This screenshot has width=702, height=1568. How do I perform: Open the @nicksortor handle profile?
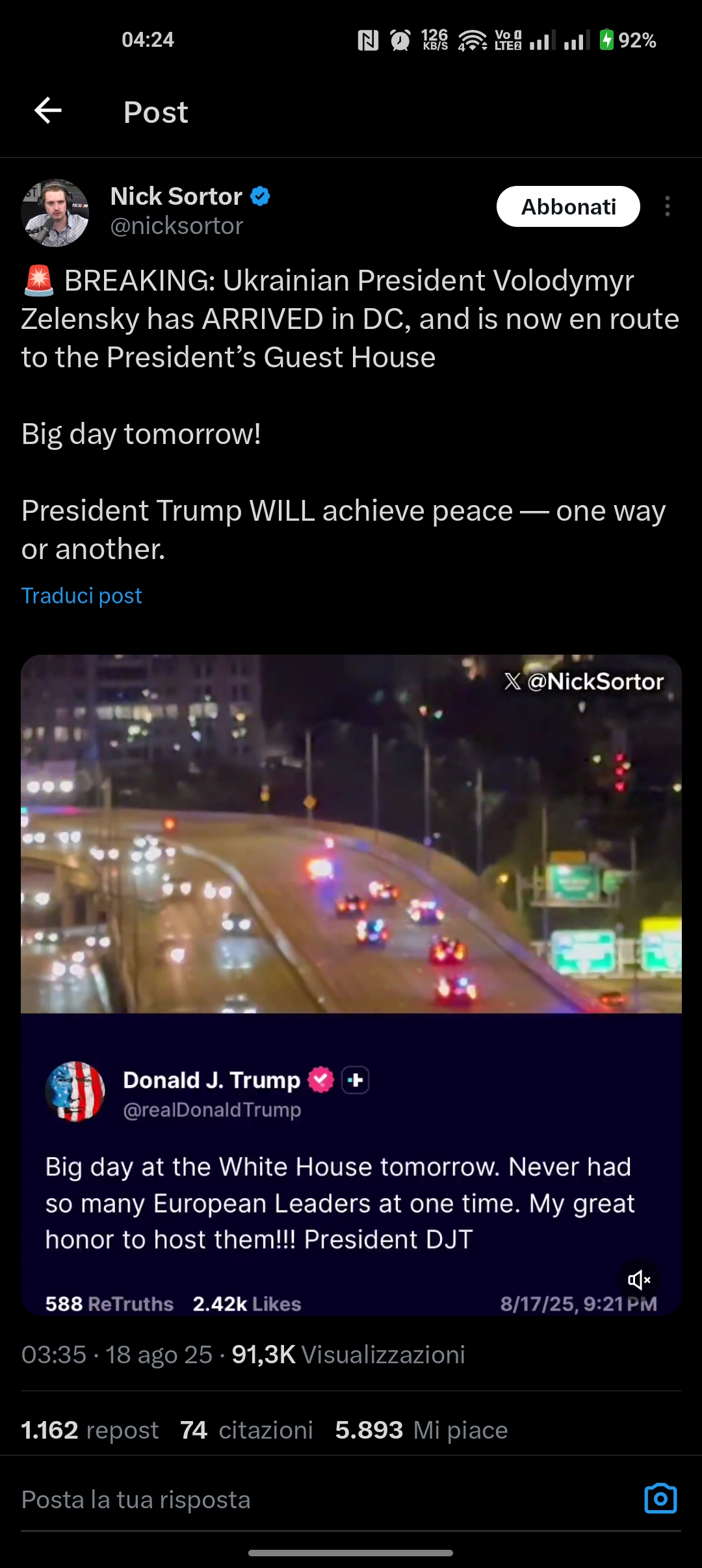177,226
